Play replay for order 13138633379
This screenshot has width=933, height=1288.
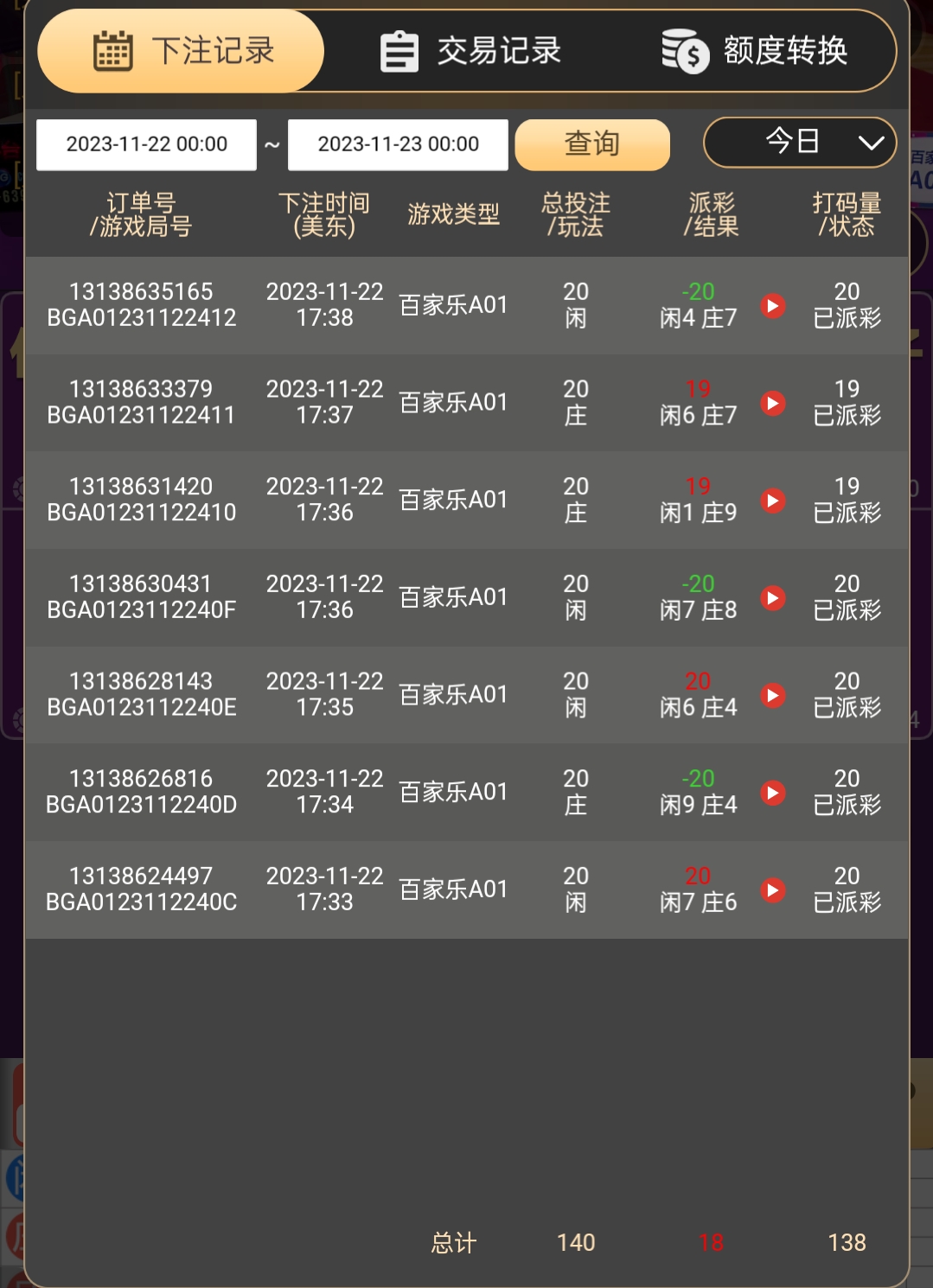(x=773, y=403)
